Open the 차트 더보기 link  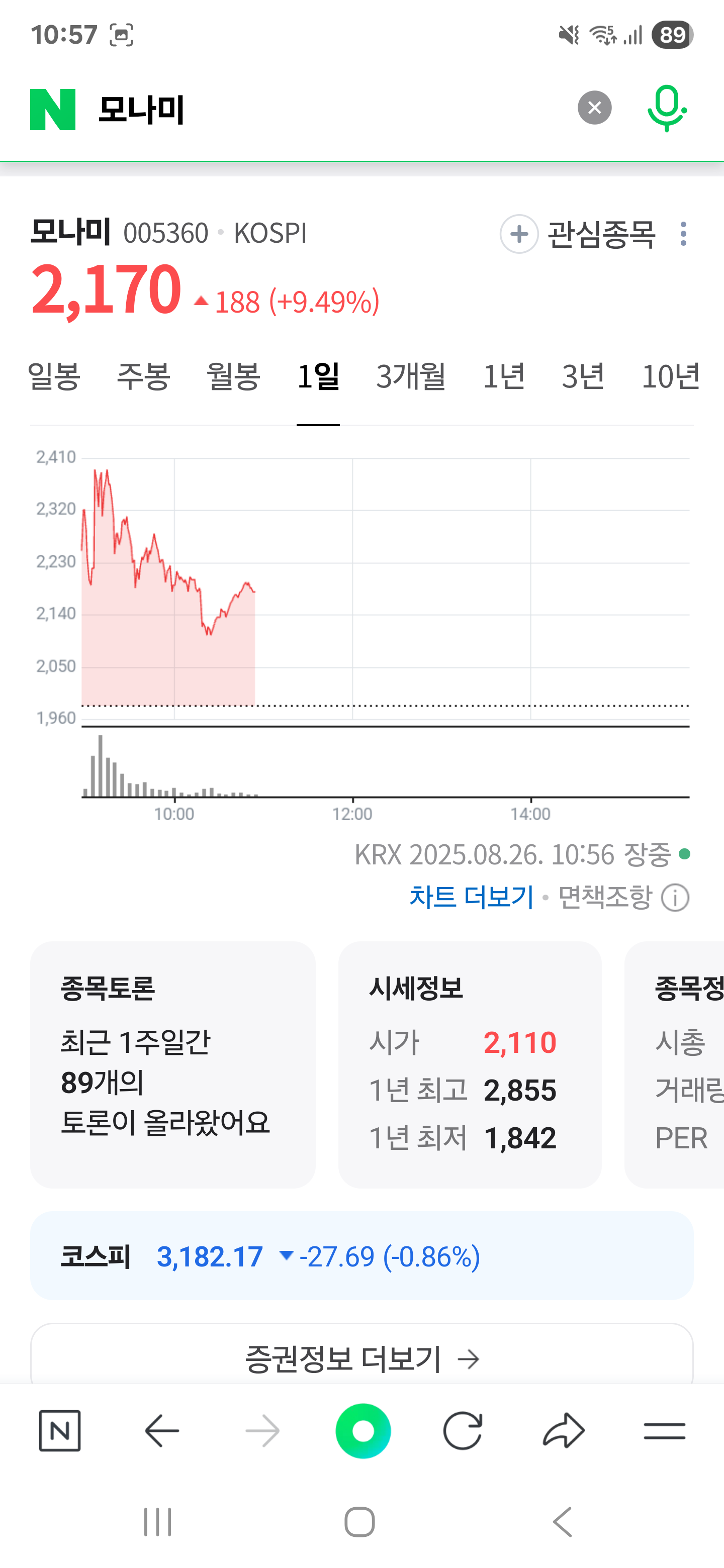(x=471, y=897)
